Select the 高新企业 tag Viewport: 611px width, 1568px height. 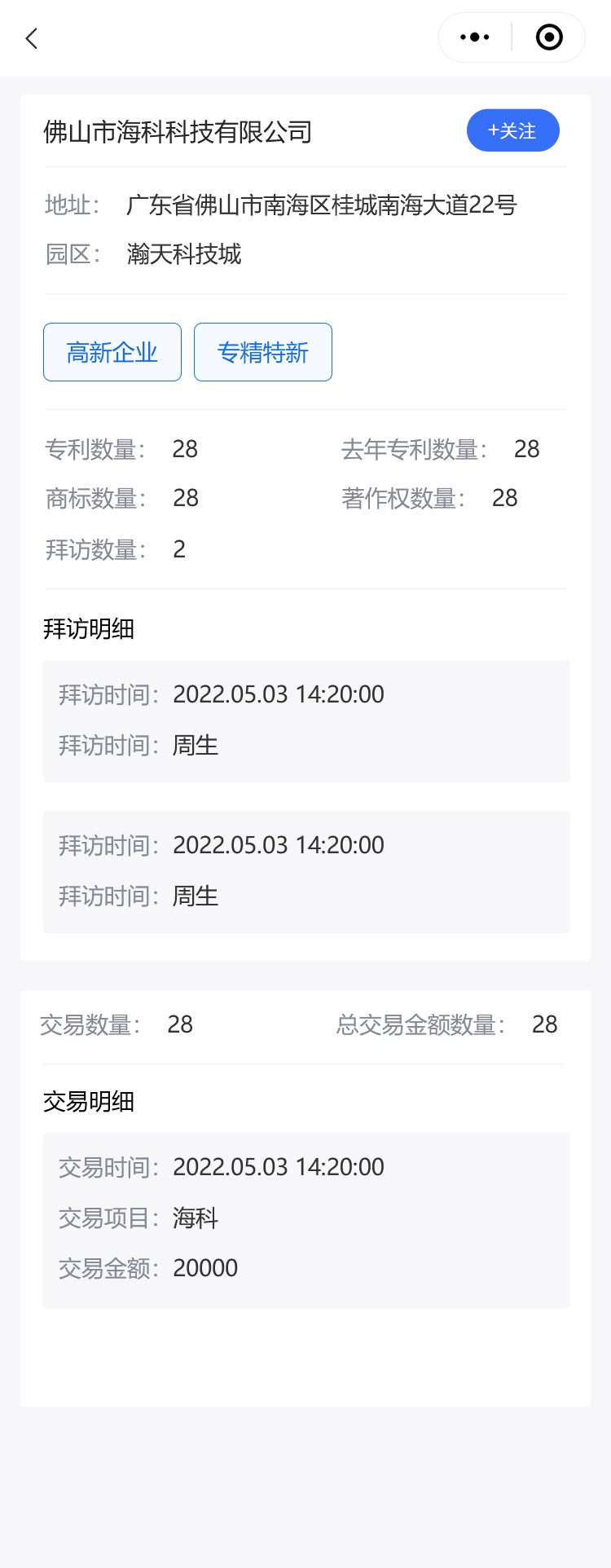(x=112, y=352)
